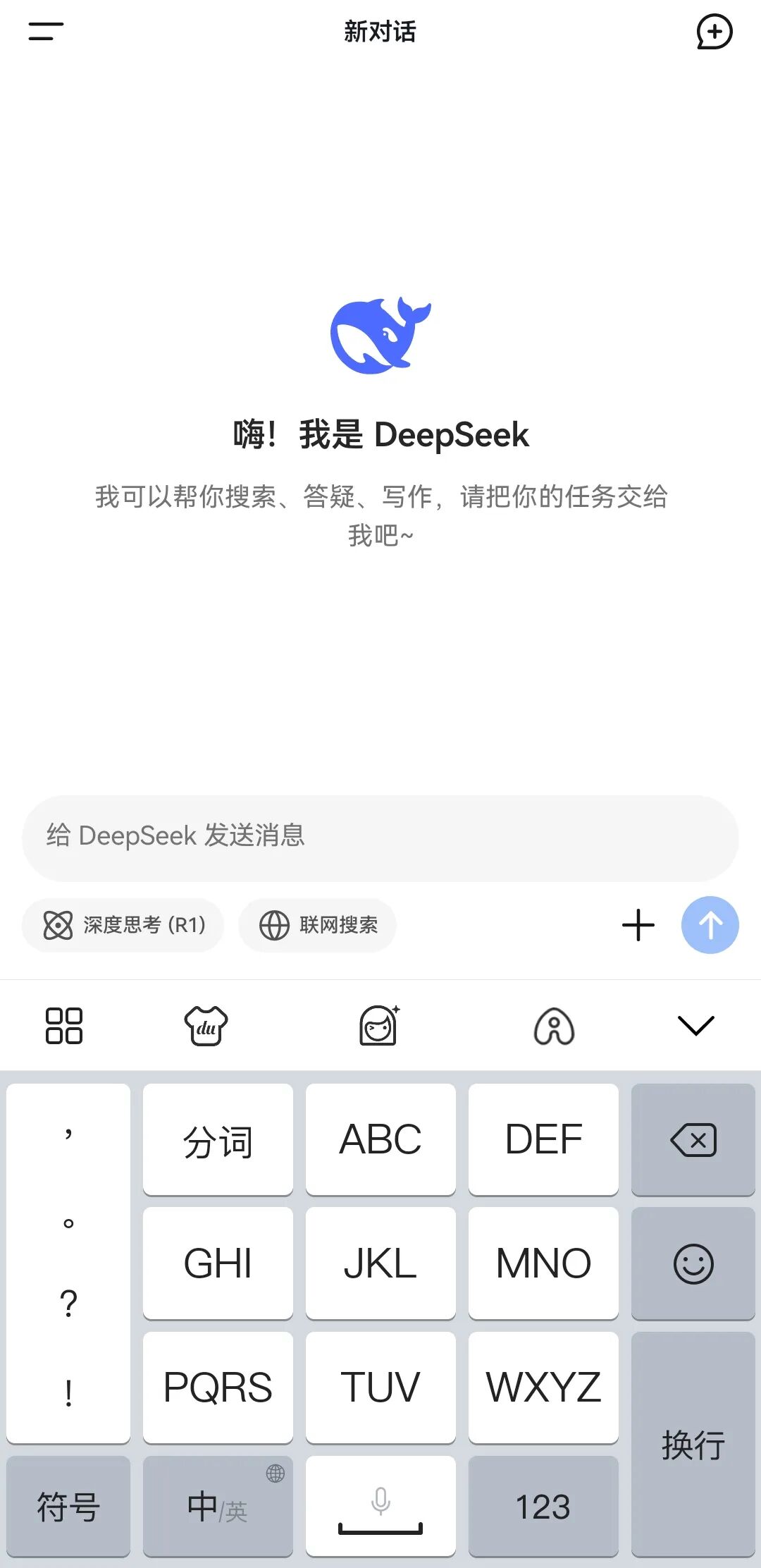
Task: Tap the space bar microphone key
Action: pyautogui.click(x=380, y=1507)
